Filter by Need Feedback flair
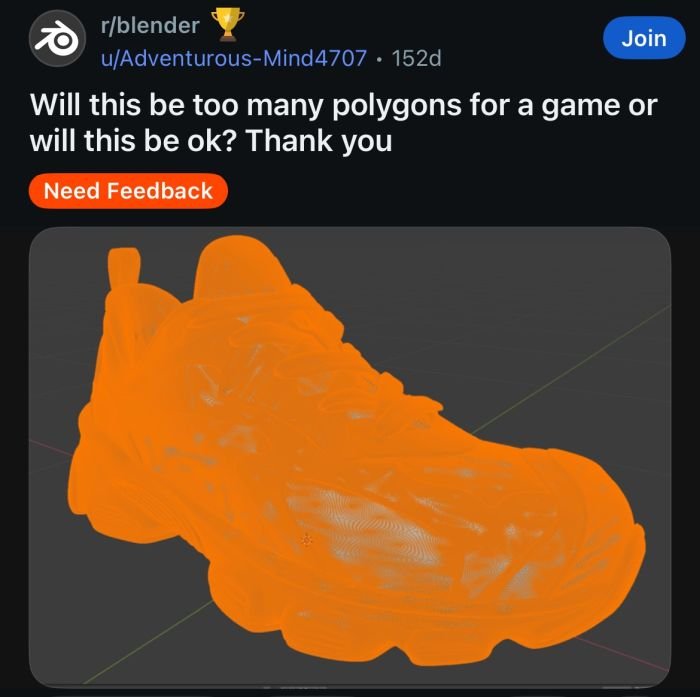700x697 pixels. pos(128,191)
